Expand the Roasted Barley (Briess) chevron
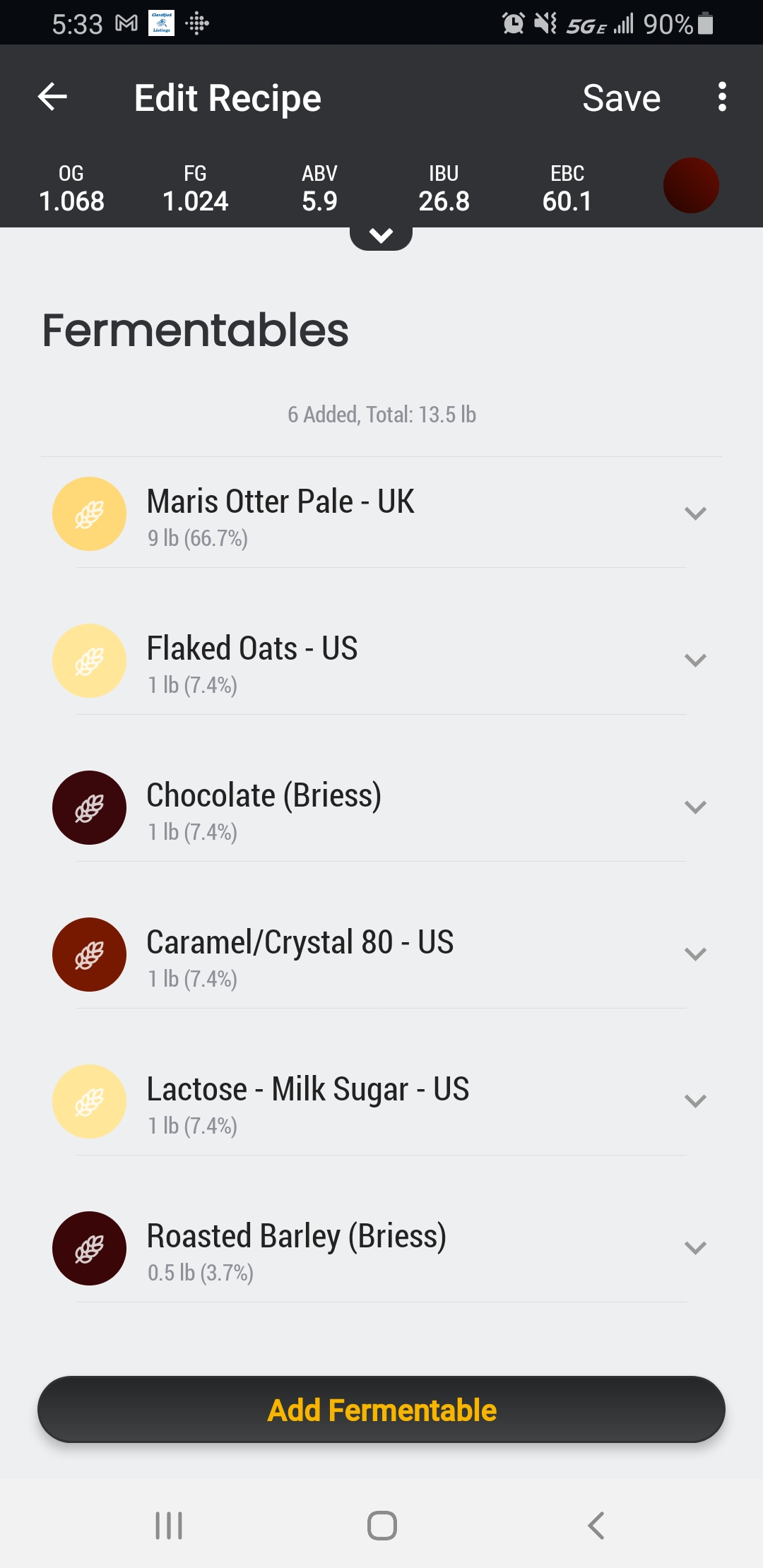Image resolution: width=763 pixels, height=1568 pixels. coord(696,1248)
